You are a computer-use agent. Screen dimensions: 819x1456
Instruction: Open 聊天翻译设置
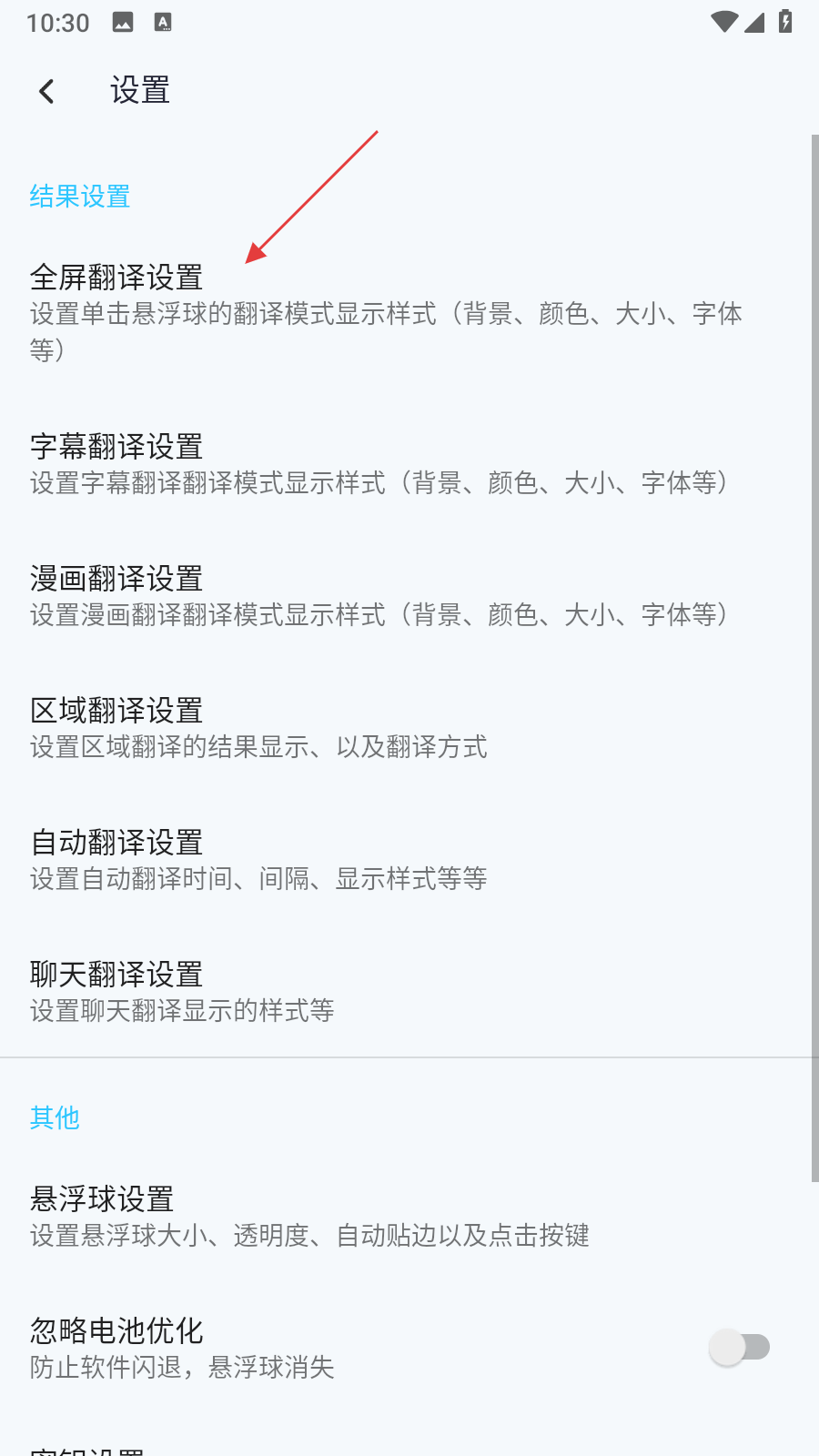click(116, 976)
